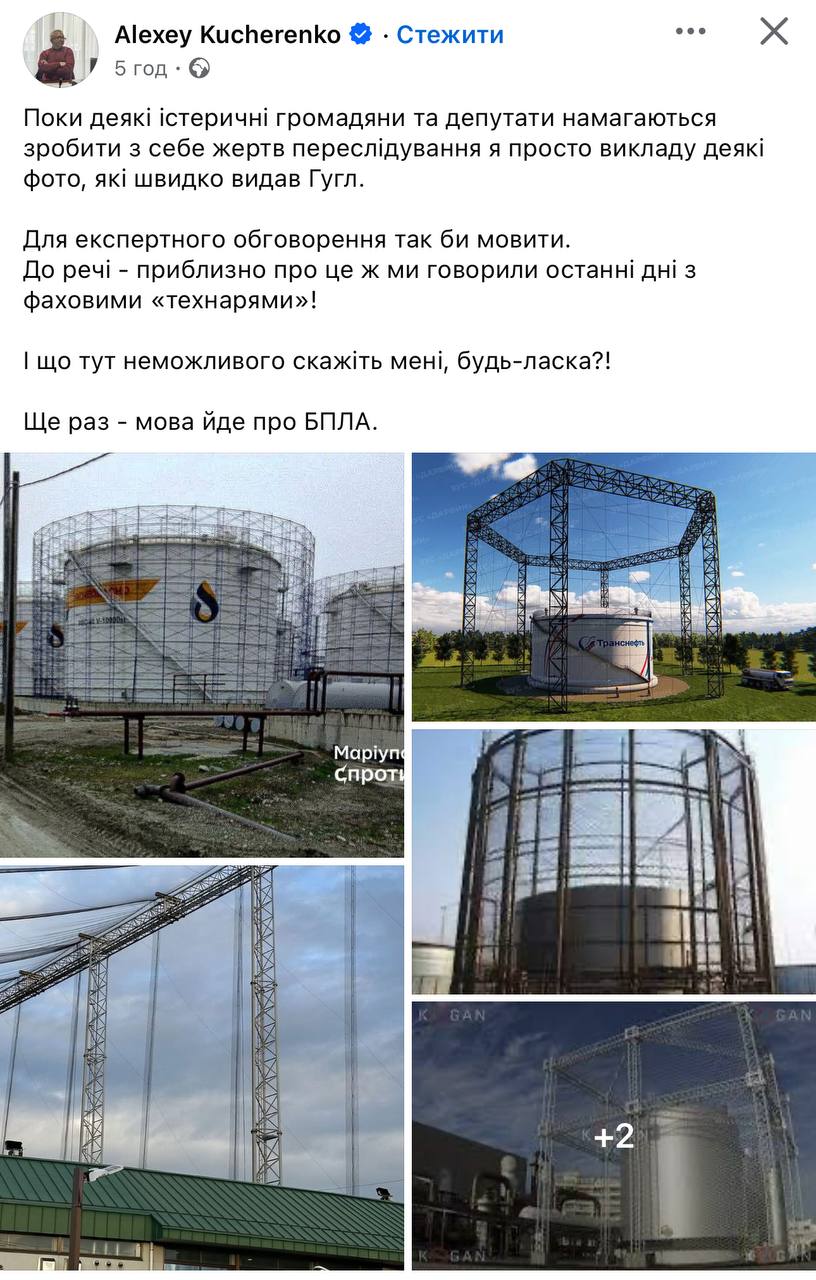Open photo of dark tank in cage
This screenshot has width=816, height=1280.
[x=613, y=861]
